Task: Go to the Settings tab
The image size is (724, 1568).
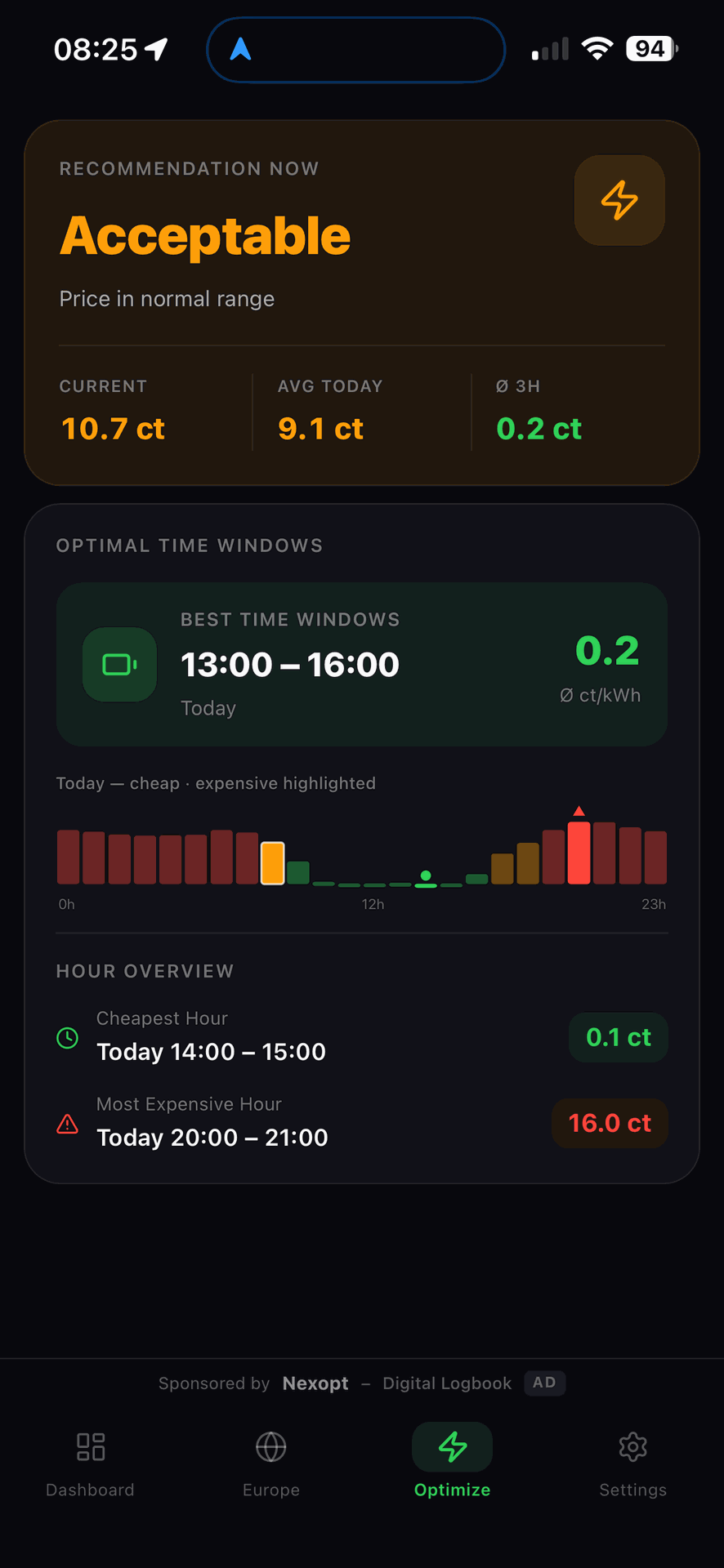Action: coord(632,1463)
